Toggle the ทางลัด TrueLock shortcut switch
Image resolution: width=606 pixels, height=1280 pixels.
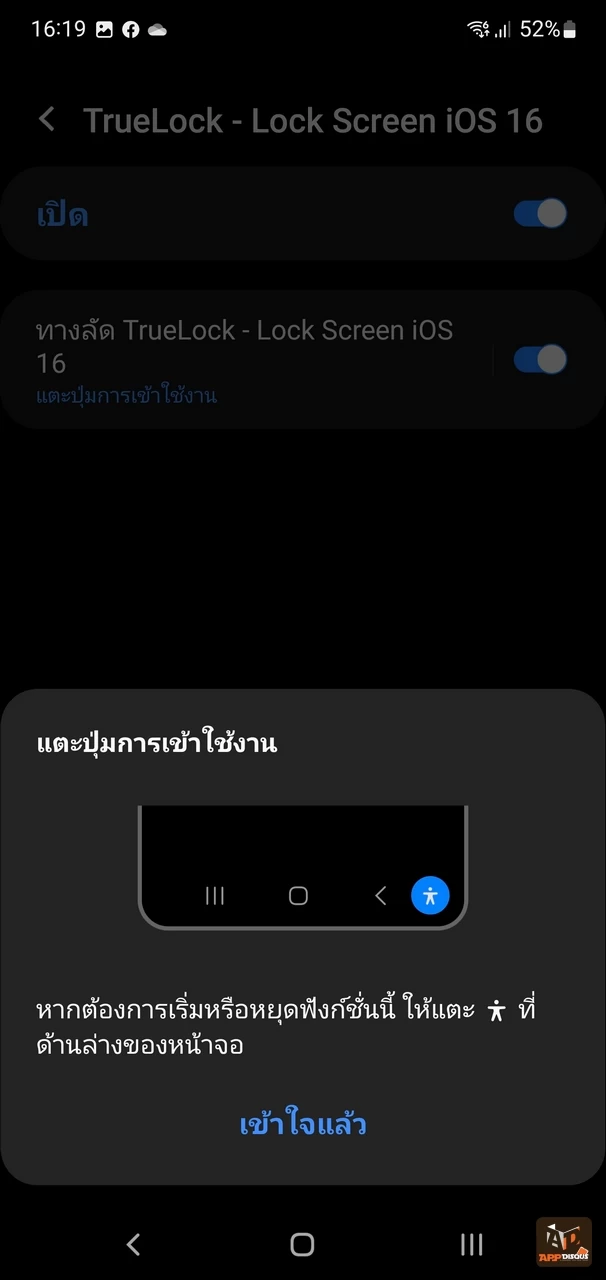[540, 360]
